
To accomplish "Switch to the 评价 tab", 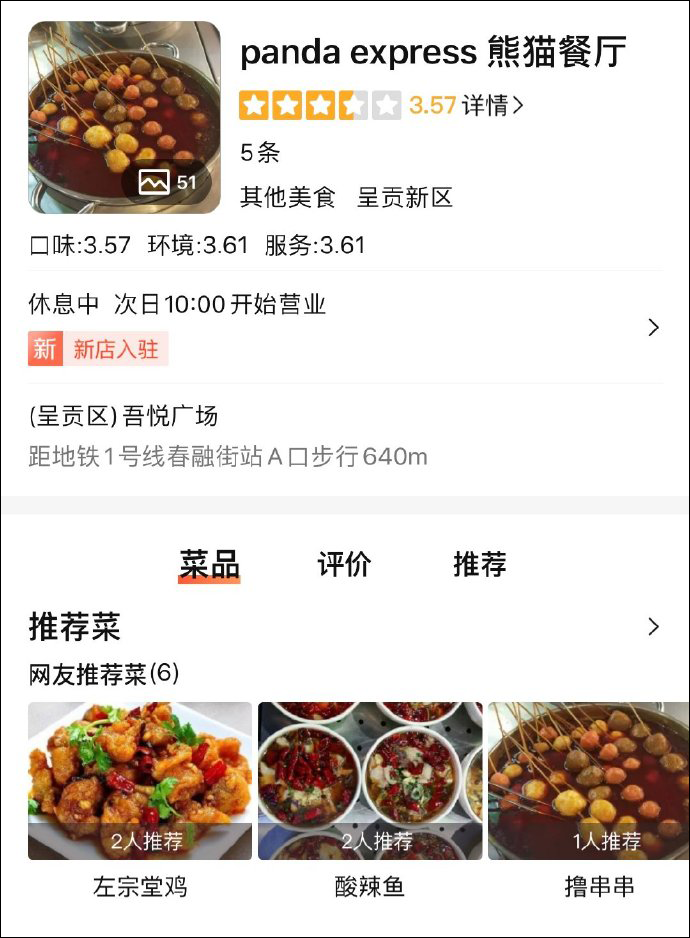I will (x=344, y=564).
